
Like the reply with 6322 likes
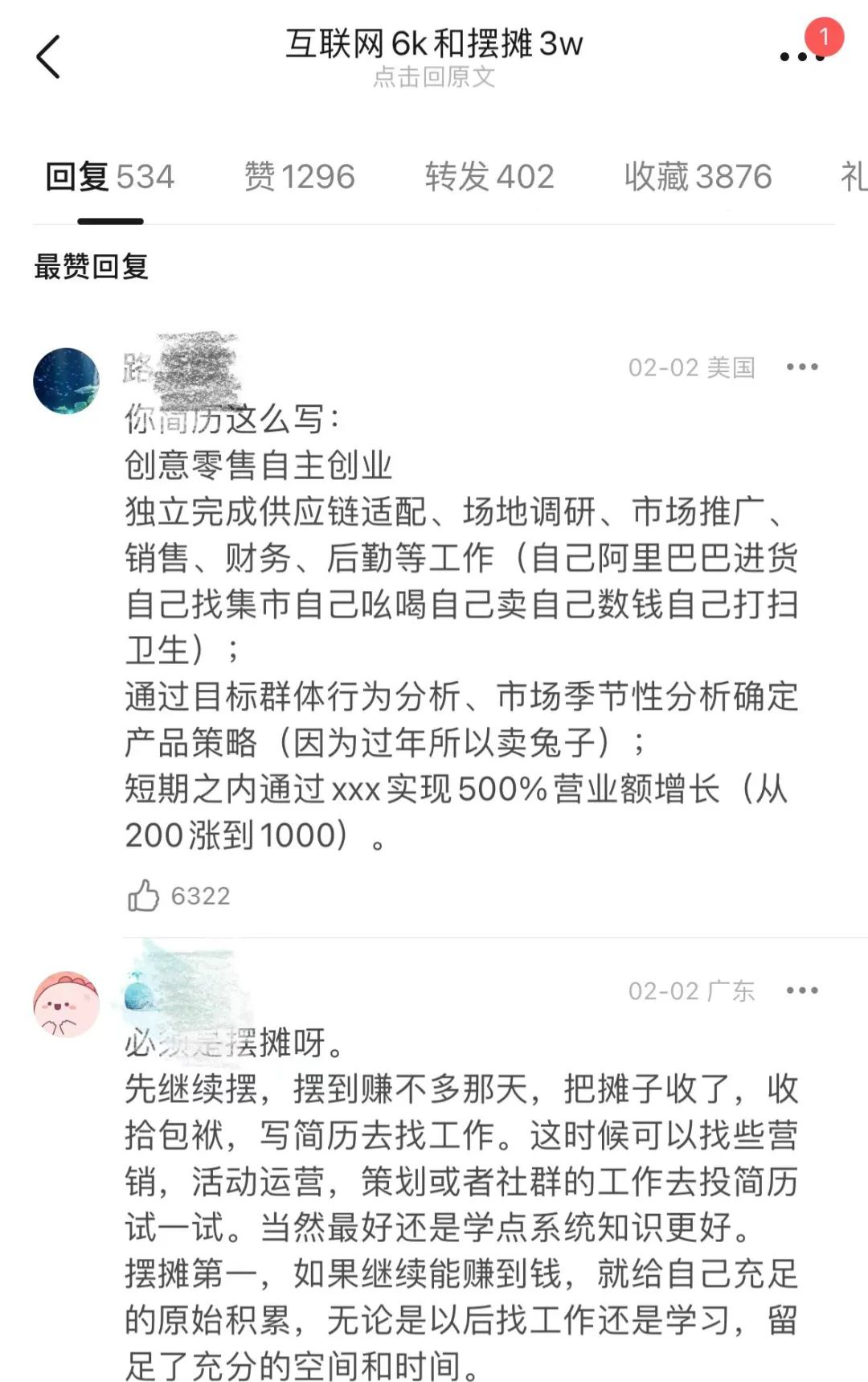pyautogui.click(x=144, y=896)
